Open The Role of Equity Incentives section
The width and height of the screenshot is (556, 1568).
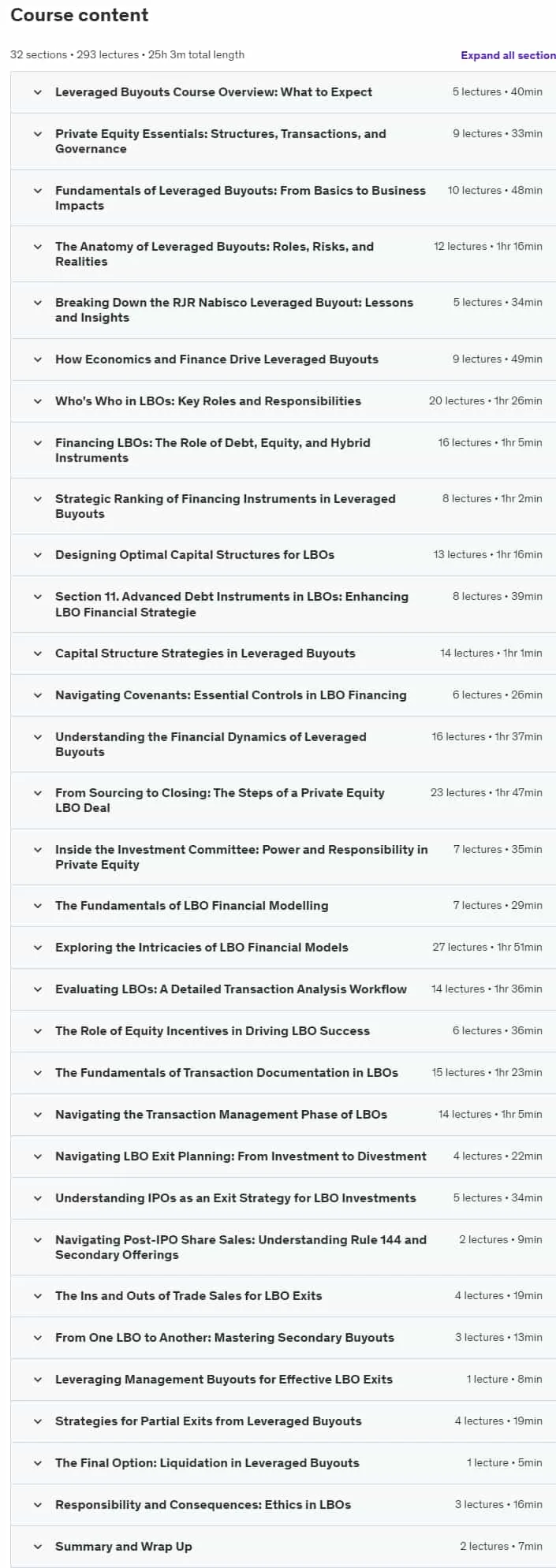pyautogui.click(x=283, y=1031)
